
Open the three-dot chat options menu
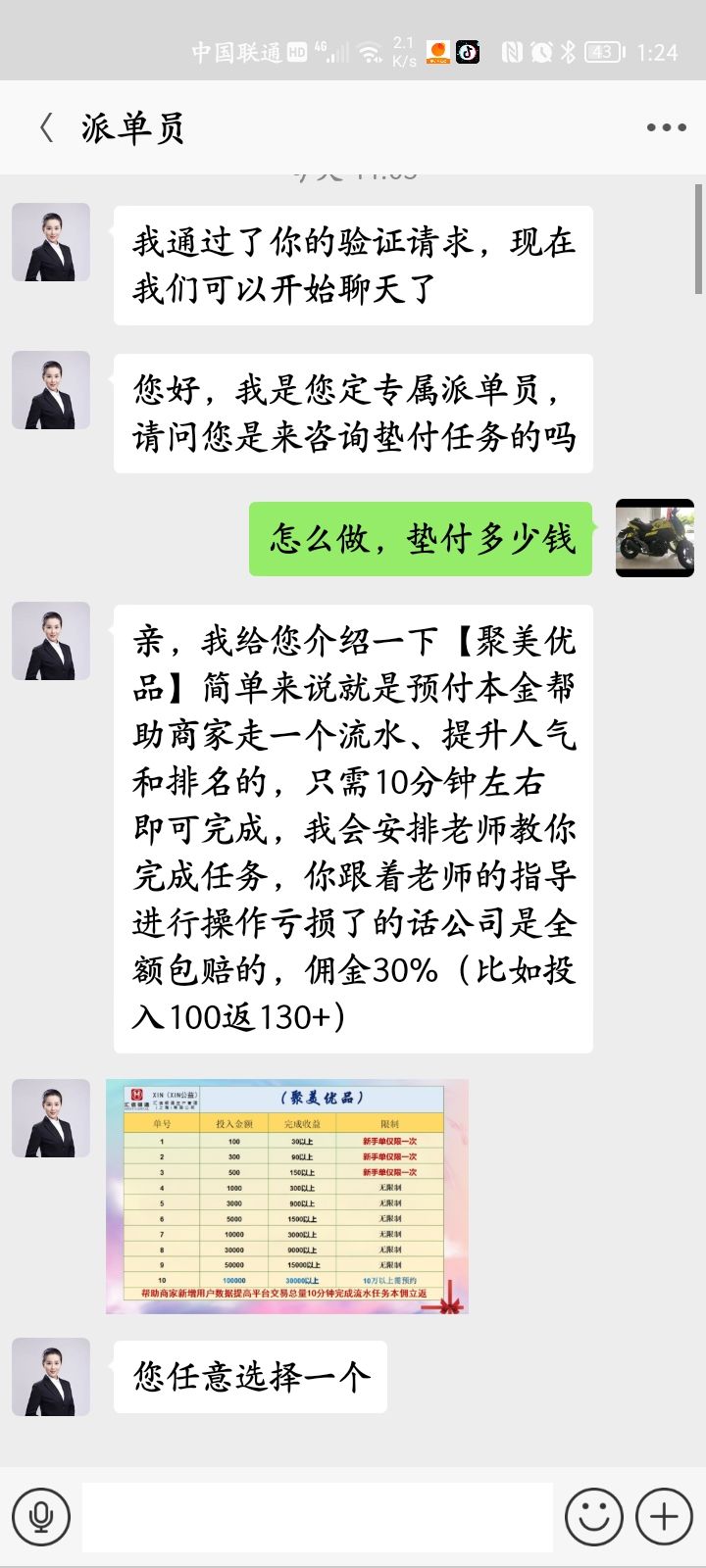(x=666, y=127)
